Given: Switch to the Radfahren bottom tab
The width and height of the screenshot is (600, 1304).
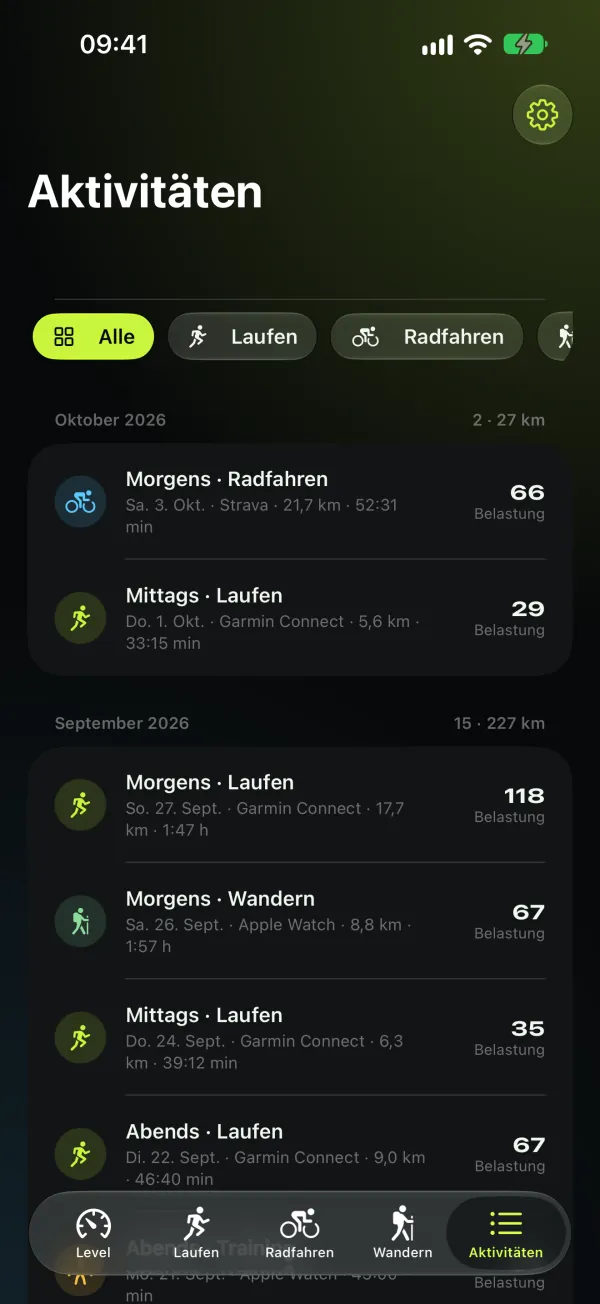Looking at the screenshot, I should tap(299, 1232).
